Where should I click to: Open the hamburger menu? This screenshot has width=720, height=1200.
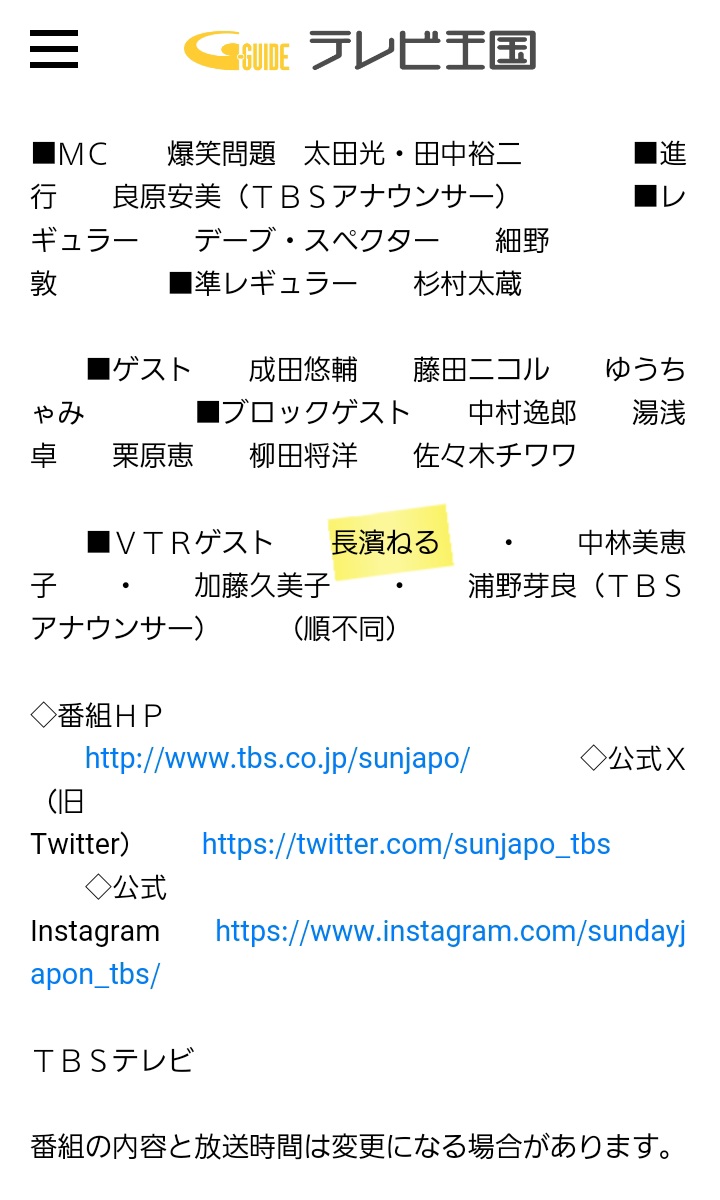[54, 49]
